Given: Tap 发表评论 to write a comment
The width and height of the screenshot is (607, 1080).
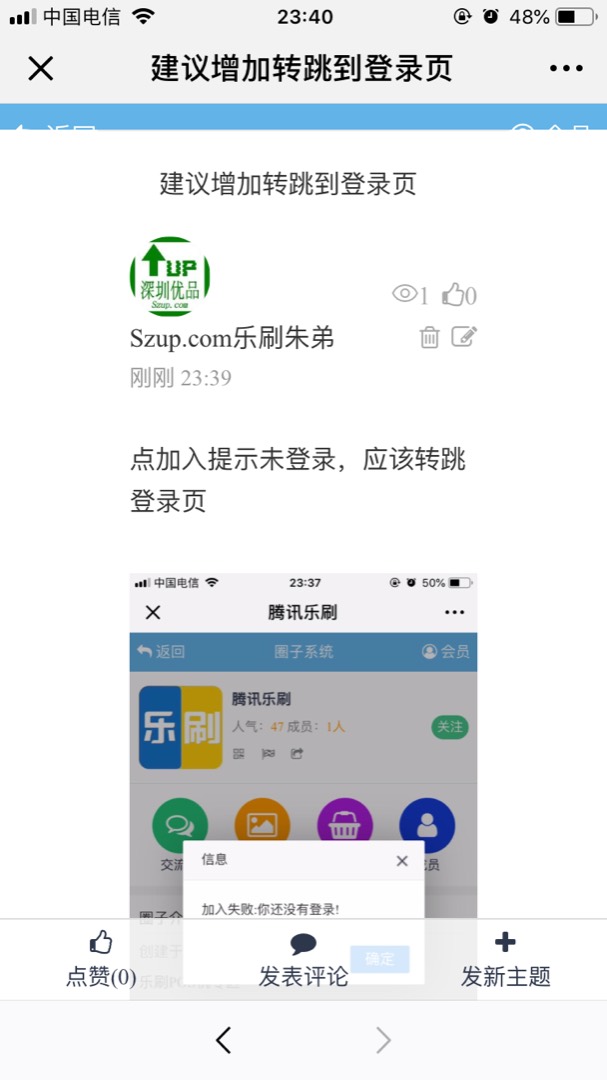Looking at the screenshot, I should (303, 960).
